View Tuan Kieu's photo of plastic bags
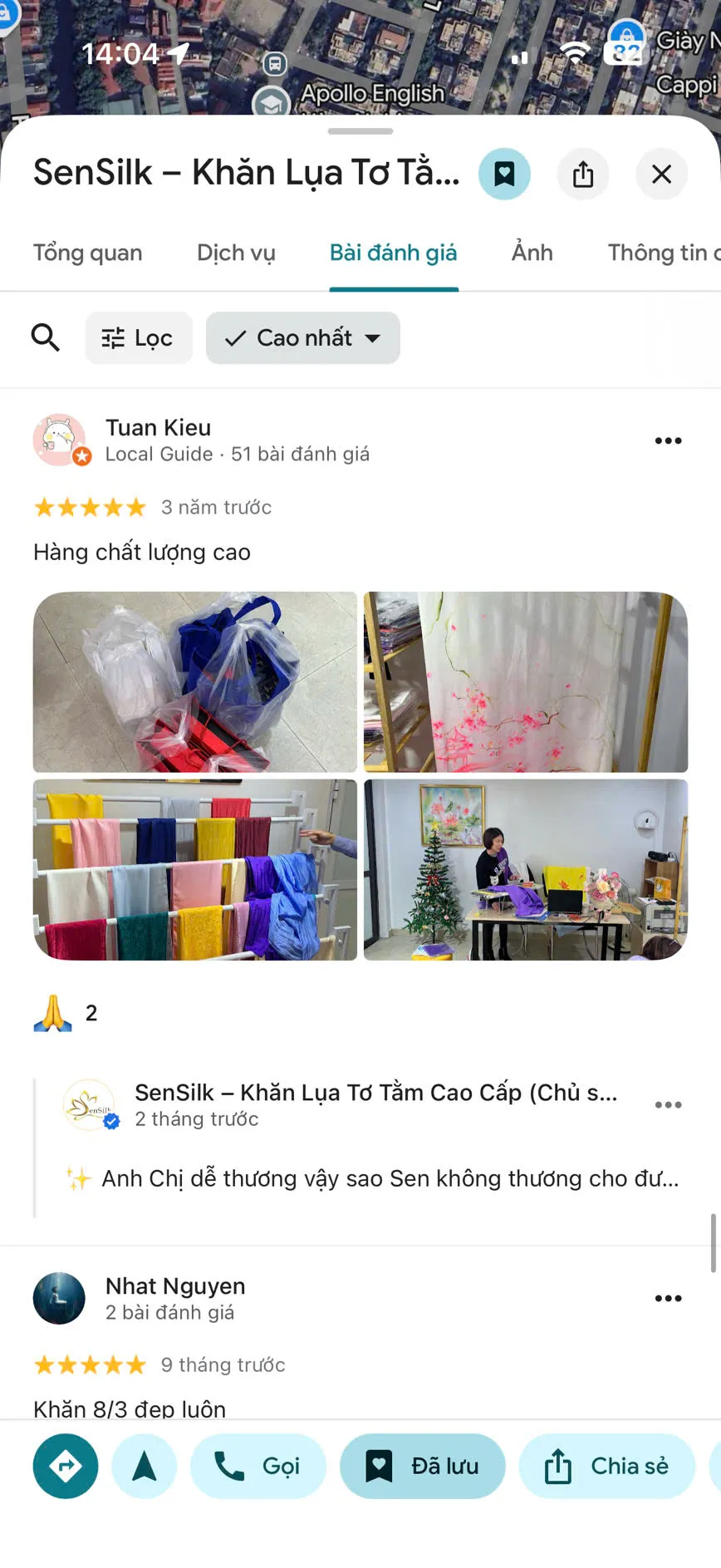The height and width of the screenshot is (1568, 721). pyautogui.click(x=195, y=682)
